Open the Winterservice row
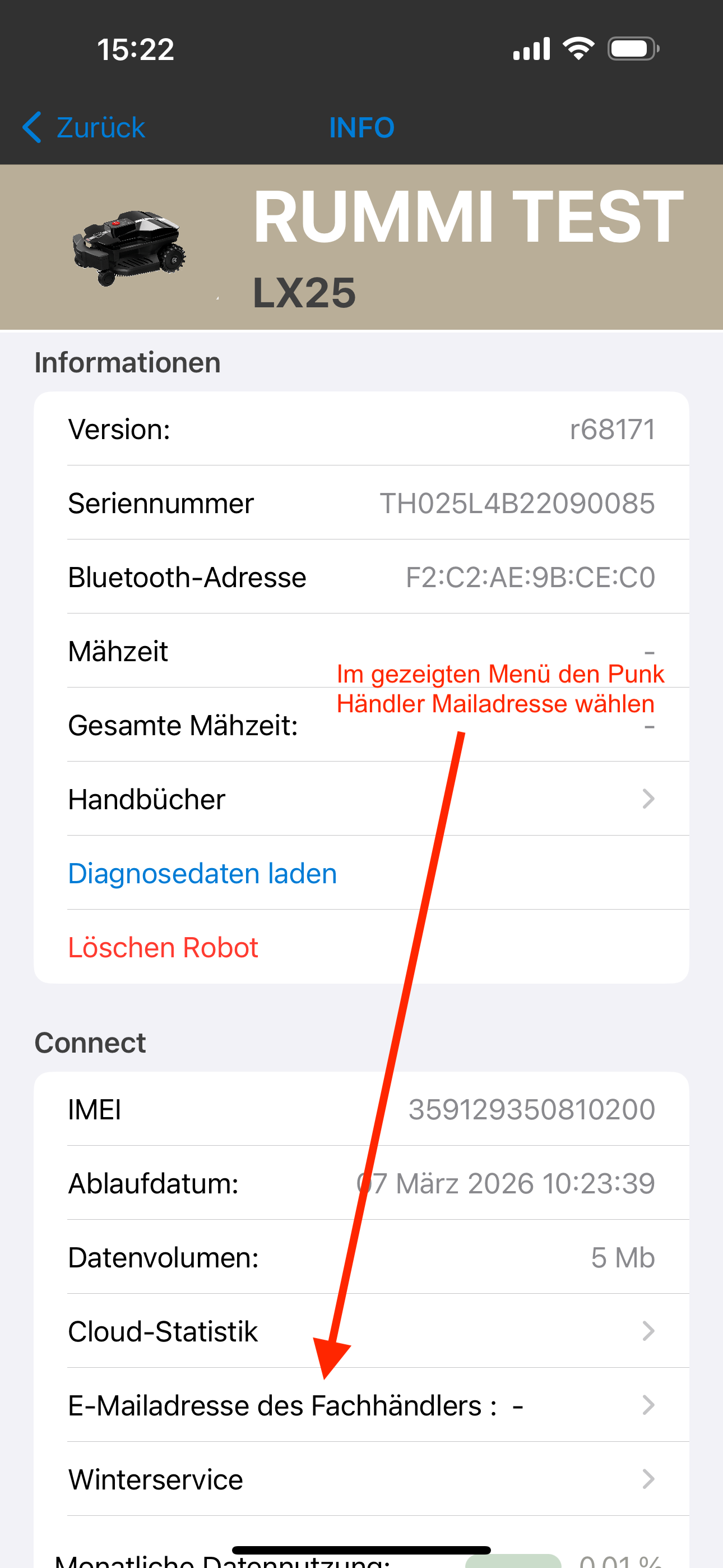Screen dimensions: 723x1568 pos(360,1479)
